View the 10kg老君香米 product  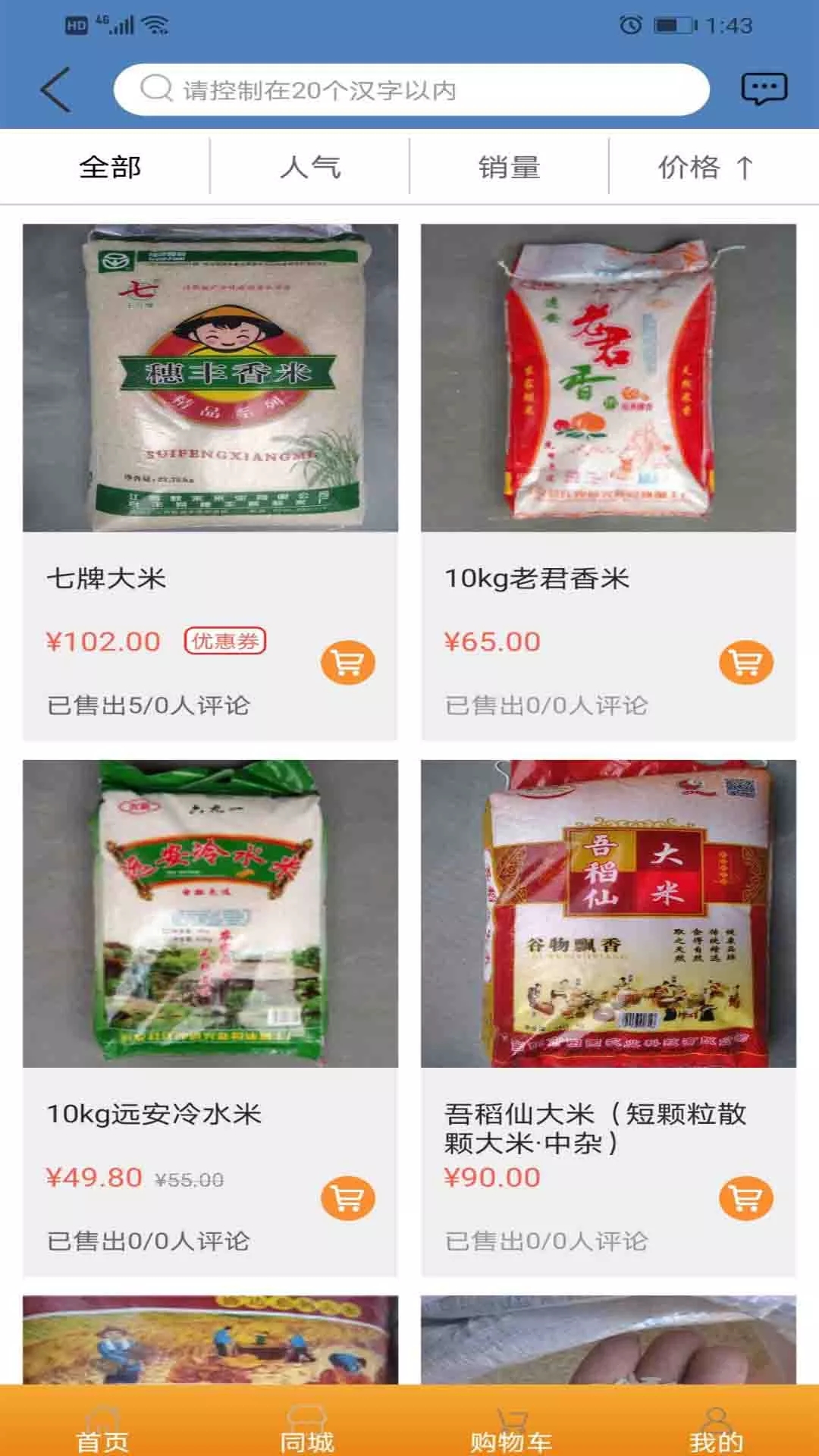coord(608,379)
